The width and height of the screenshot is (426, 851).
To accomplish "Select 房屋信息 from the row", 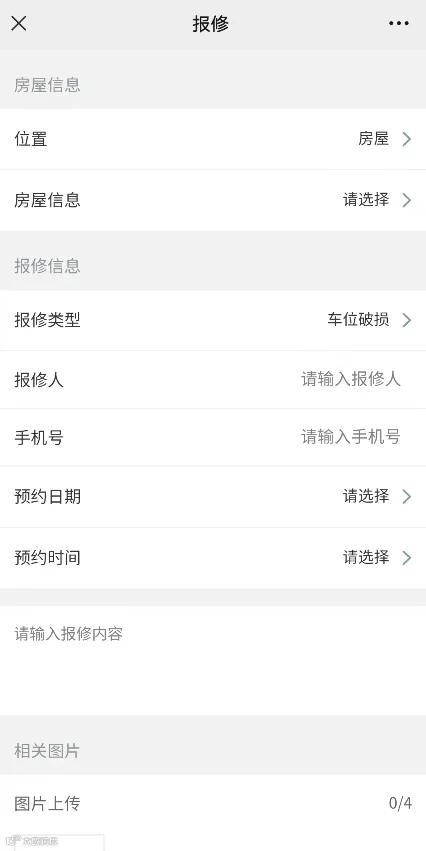I will point(213,200).
